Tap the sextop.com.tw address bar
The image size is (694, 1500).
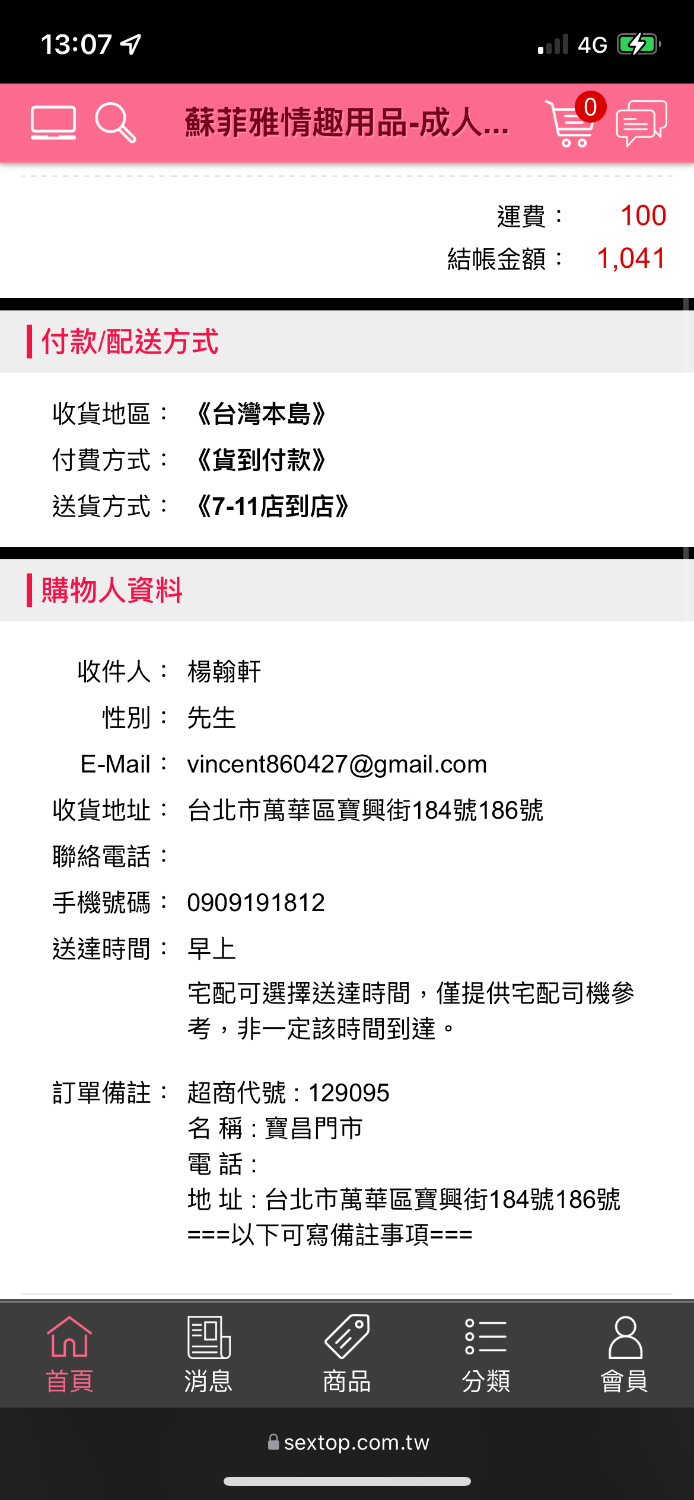(348, 1443)
